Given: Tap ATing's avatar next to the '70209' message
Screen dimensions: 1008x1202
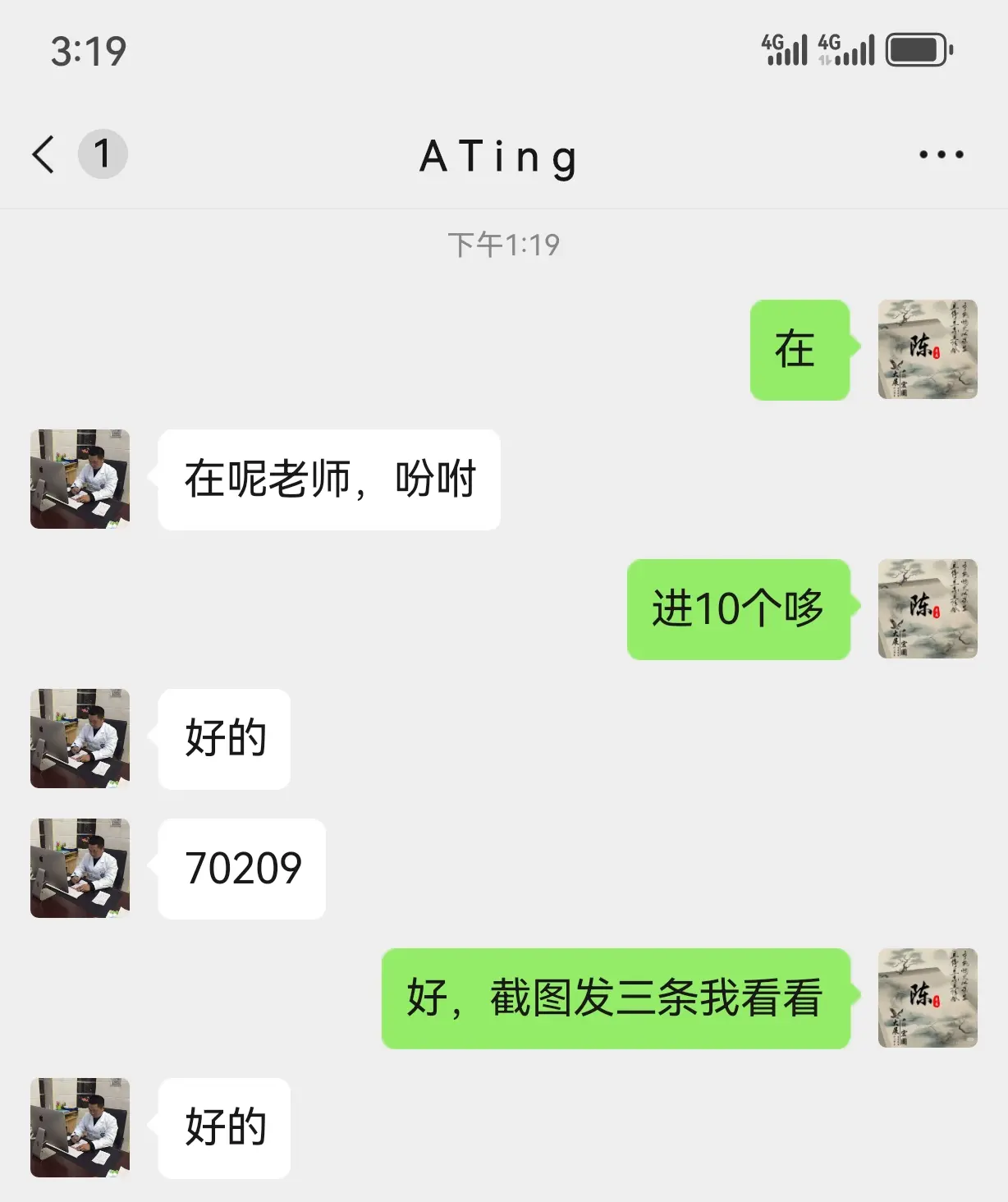Looking at the screenshot, I should pos(79,869).
